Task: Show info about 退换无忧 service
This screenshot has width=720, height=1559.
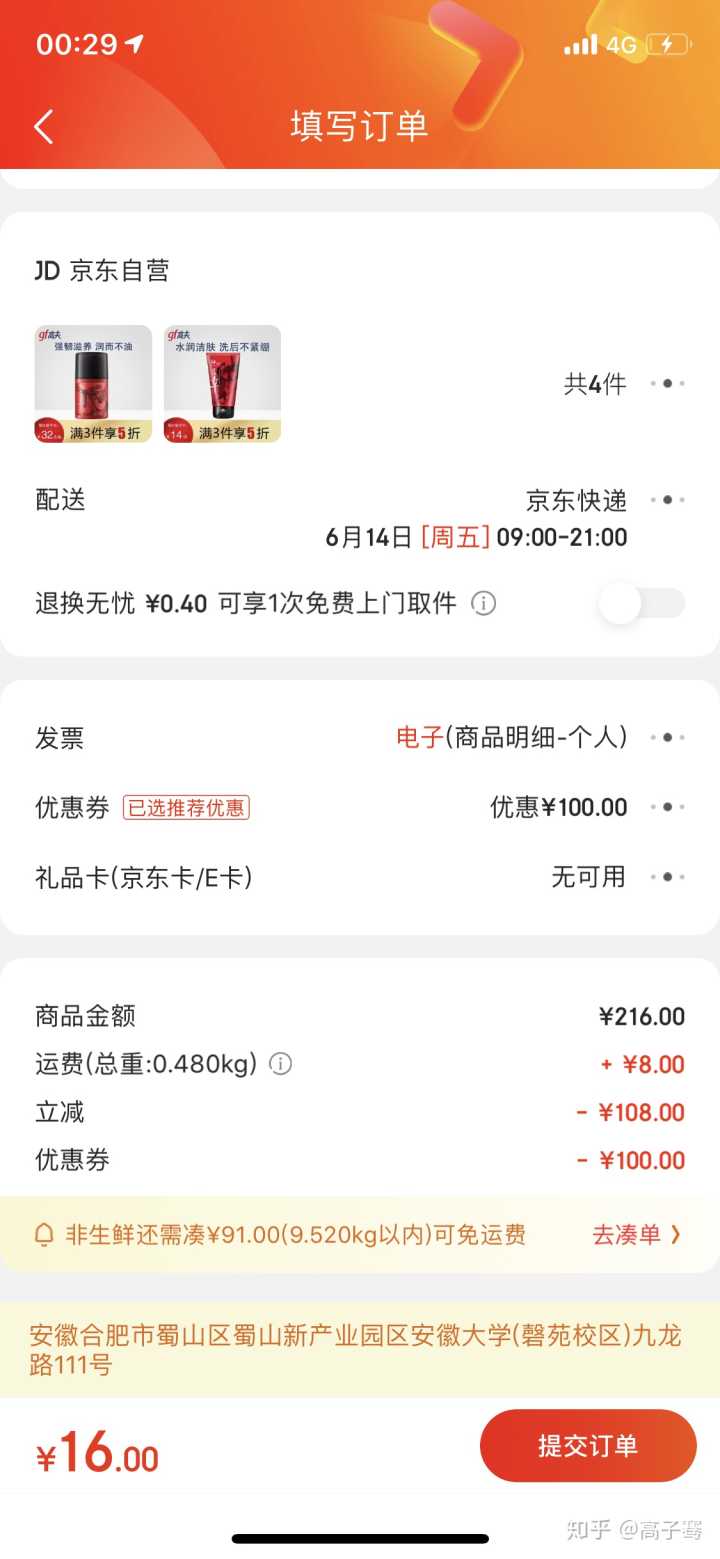Action: pos(484,604)
